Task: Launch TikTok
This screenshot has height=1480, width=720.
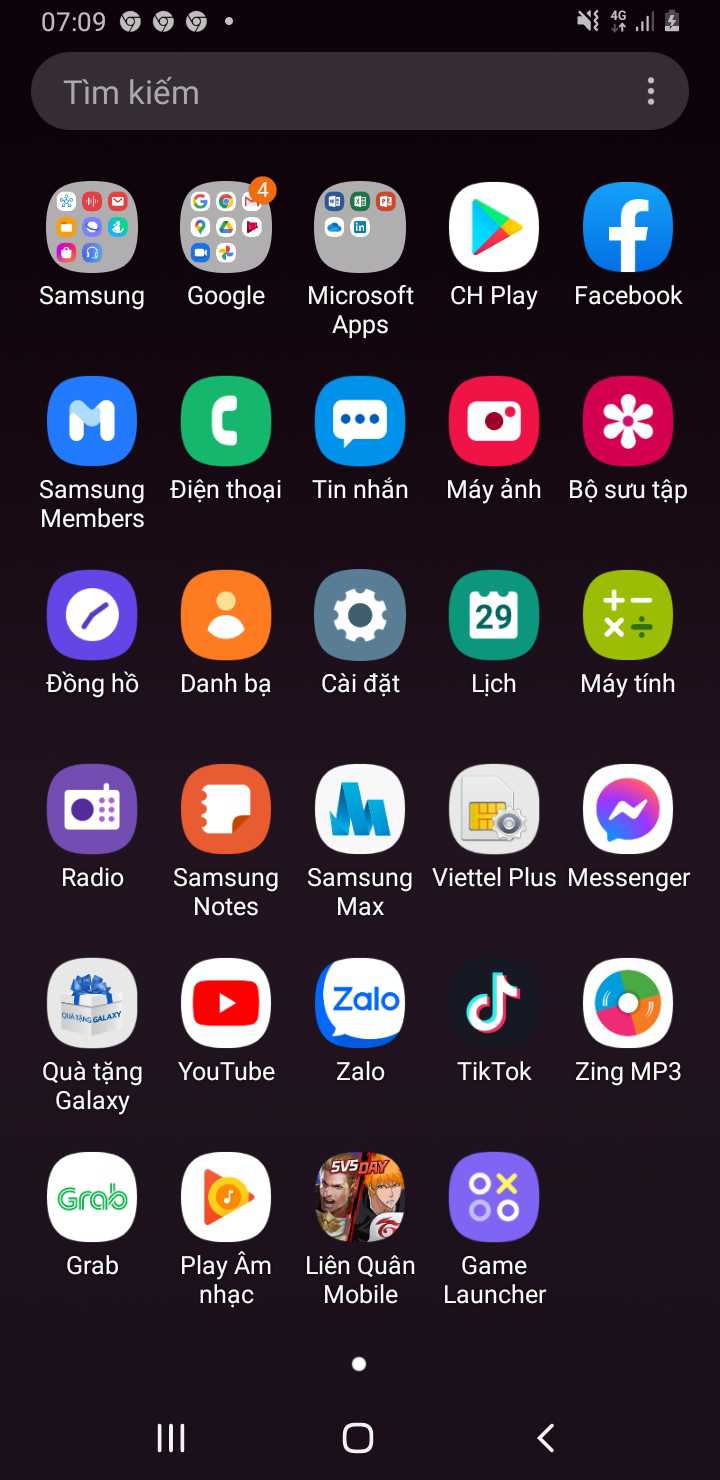Action: tap(494, 1004)
